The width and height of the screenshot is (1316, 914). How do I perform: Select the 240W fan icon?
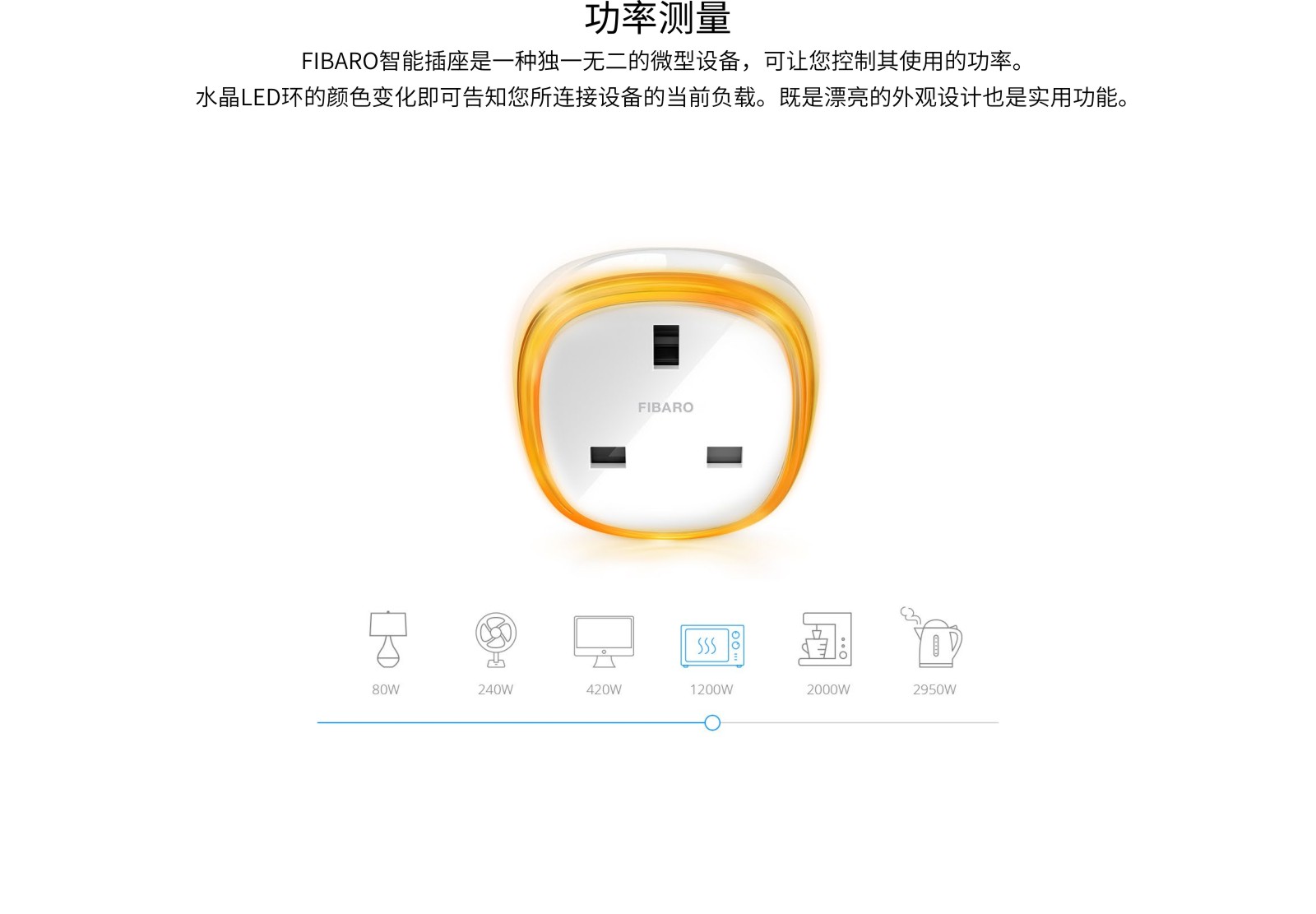click(x=495, y=639)
